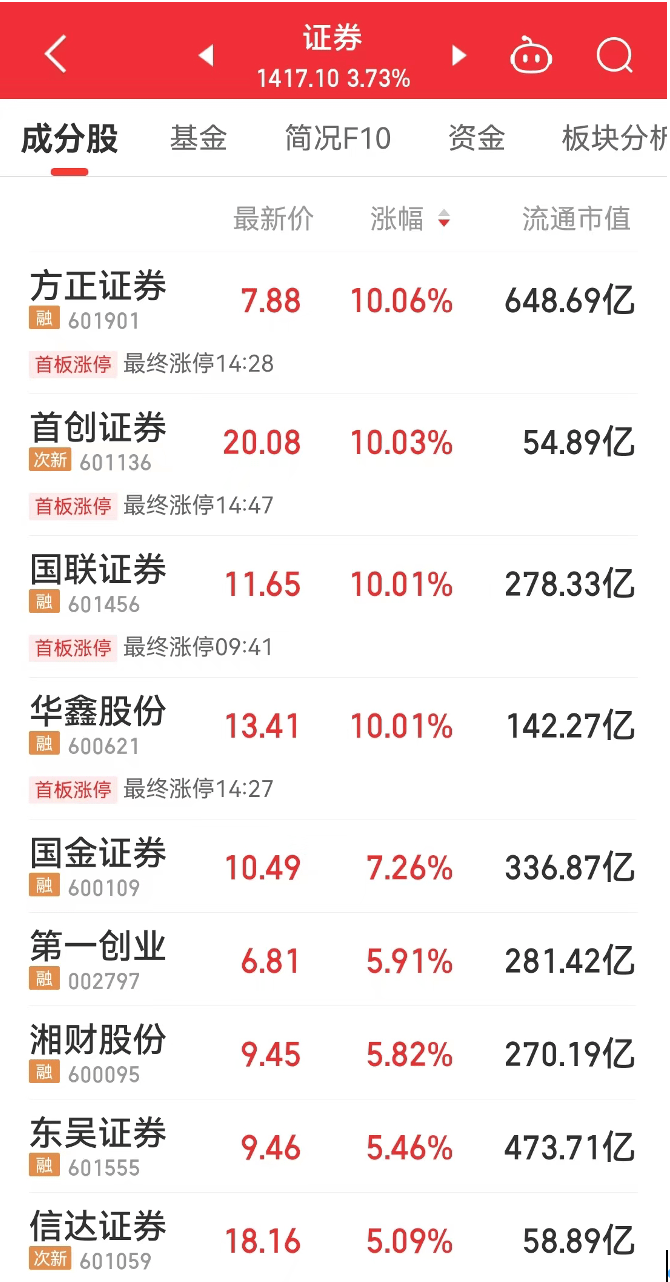Switch to the 简况F10 tab
Image resolution: width=670 pixels, height=1282 pixels.
point(337,138)
